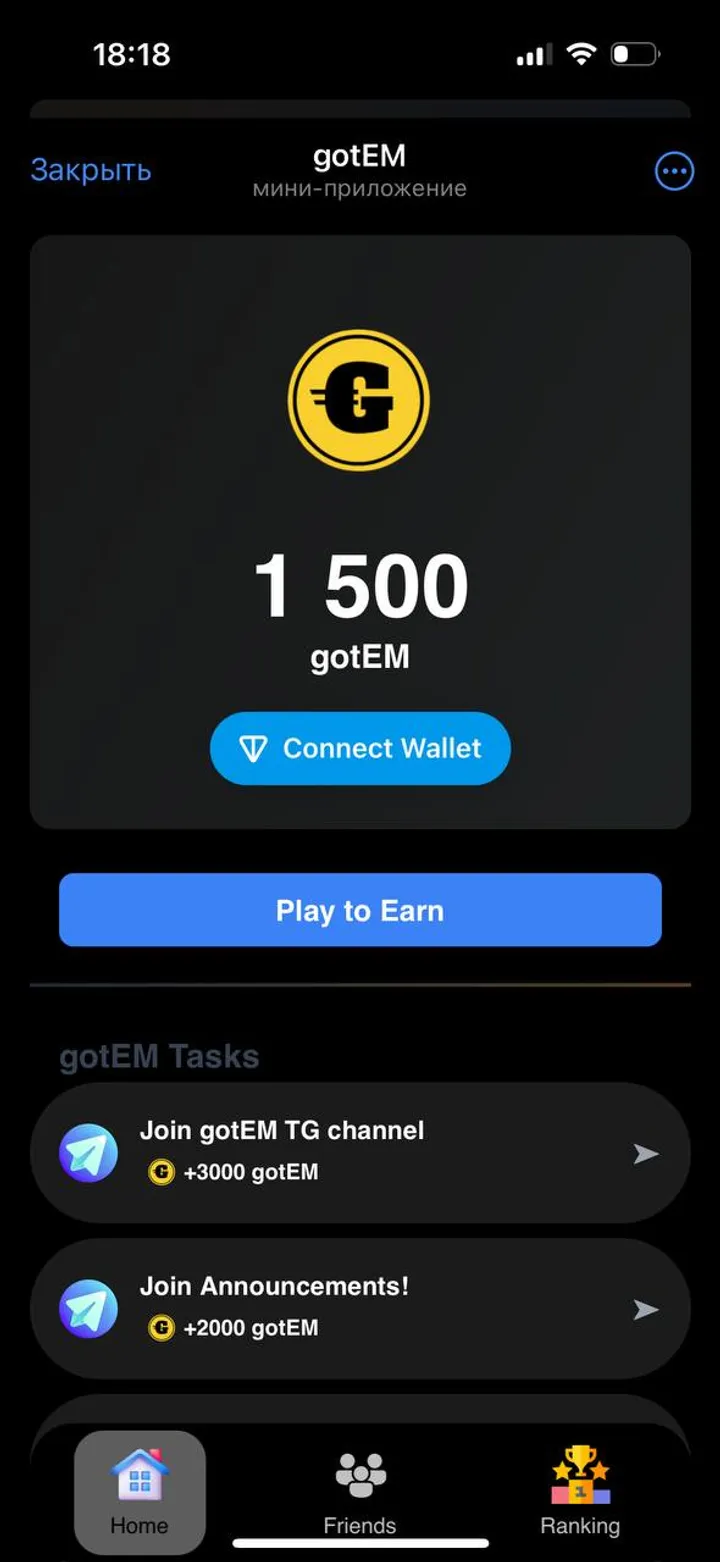The height and width of the screenshot is (1562, 720).
Task: Tap the gotEM coin icon next to +3000 reward
Action: [x=162, y=1172]
